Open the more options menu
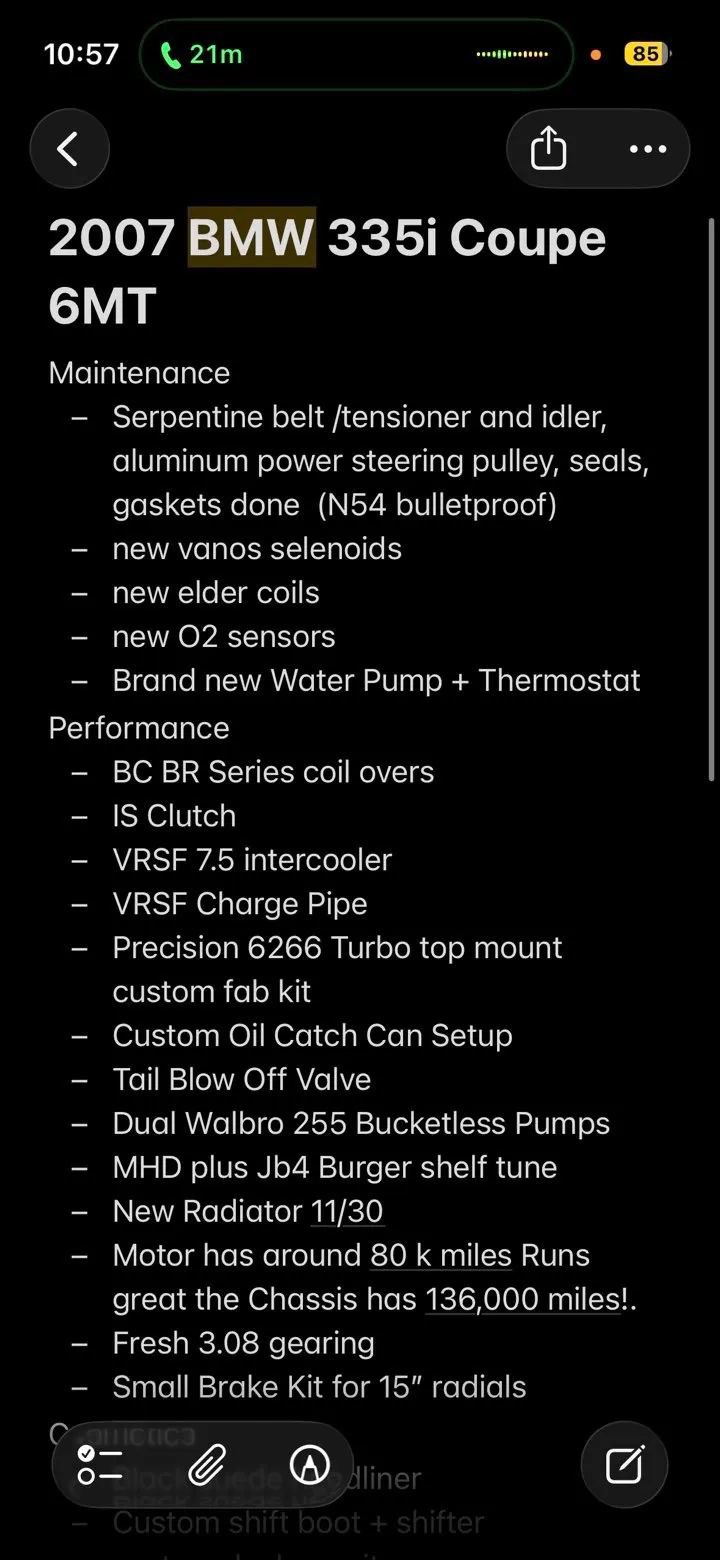This screenshot has height=1560, width=720. click(647, 149)
